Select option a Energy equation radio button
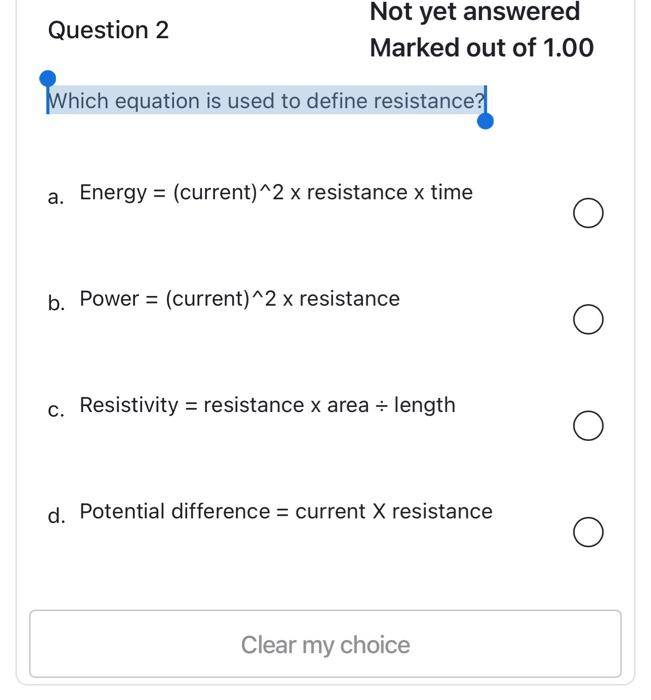Screen dimensions: 651x700 tap(588, 213)
